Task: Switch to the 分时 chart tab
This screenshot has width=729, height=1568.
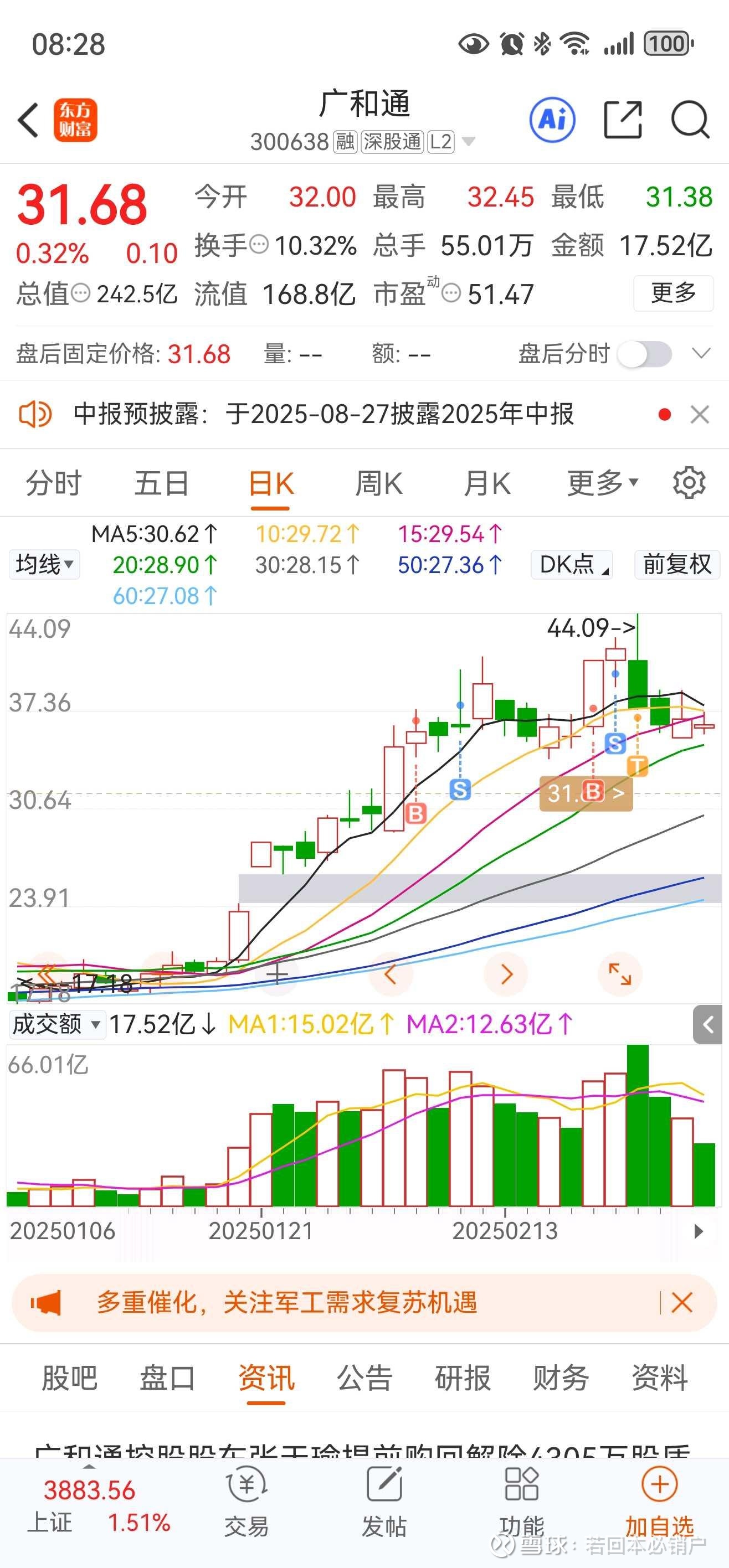Action: point(54,484)
